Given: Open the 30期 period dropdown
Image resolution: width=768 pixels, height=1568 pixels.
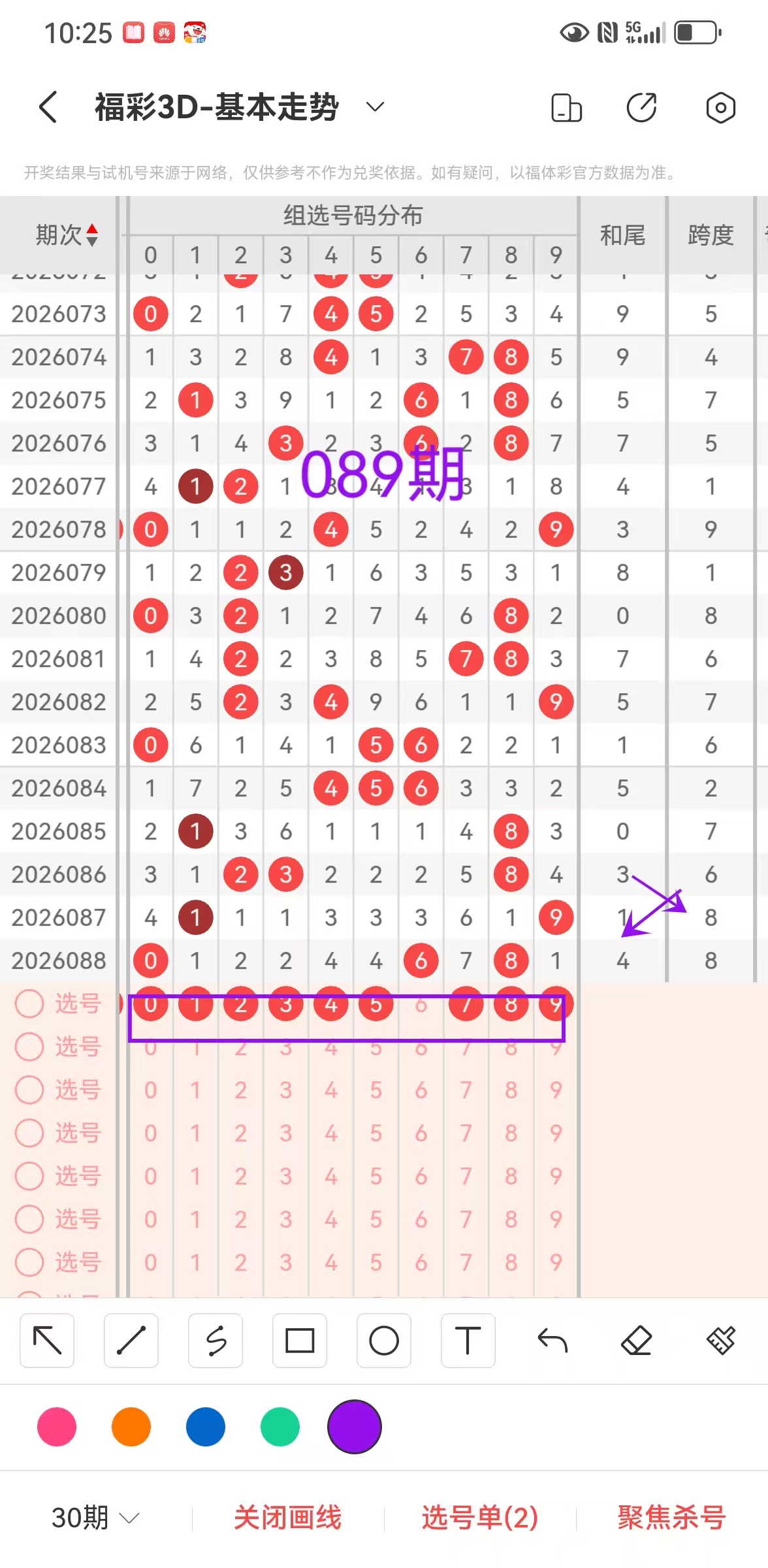Looking at the screenshot, I should pos(95,1517).
